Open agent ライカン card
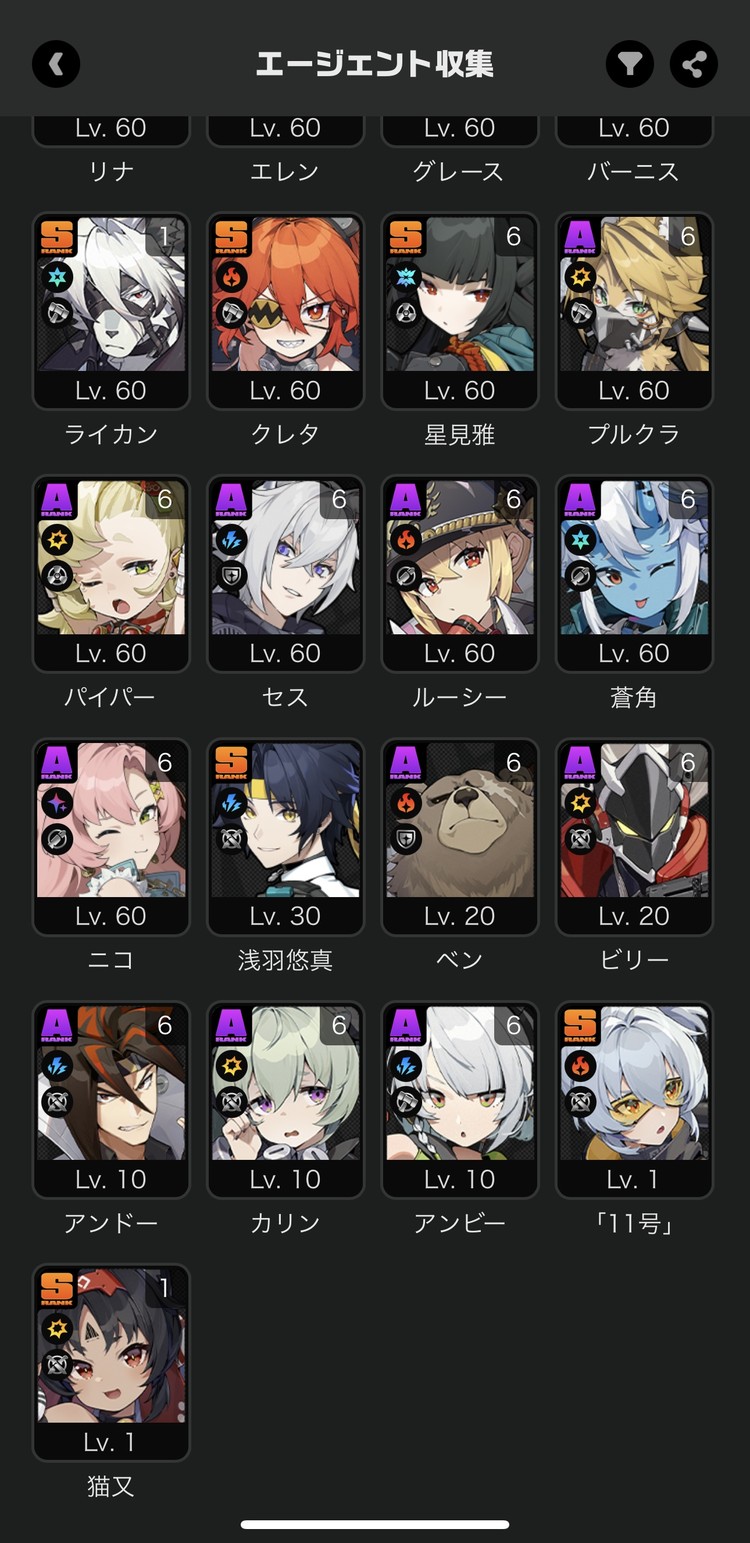This screenshot has width=750, height=1543. [x=111, y=310]
